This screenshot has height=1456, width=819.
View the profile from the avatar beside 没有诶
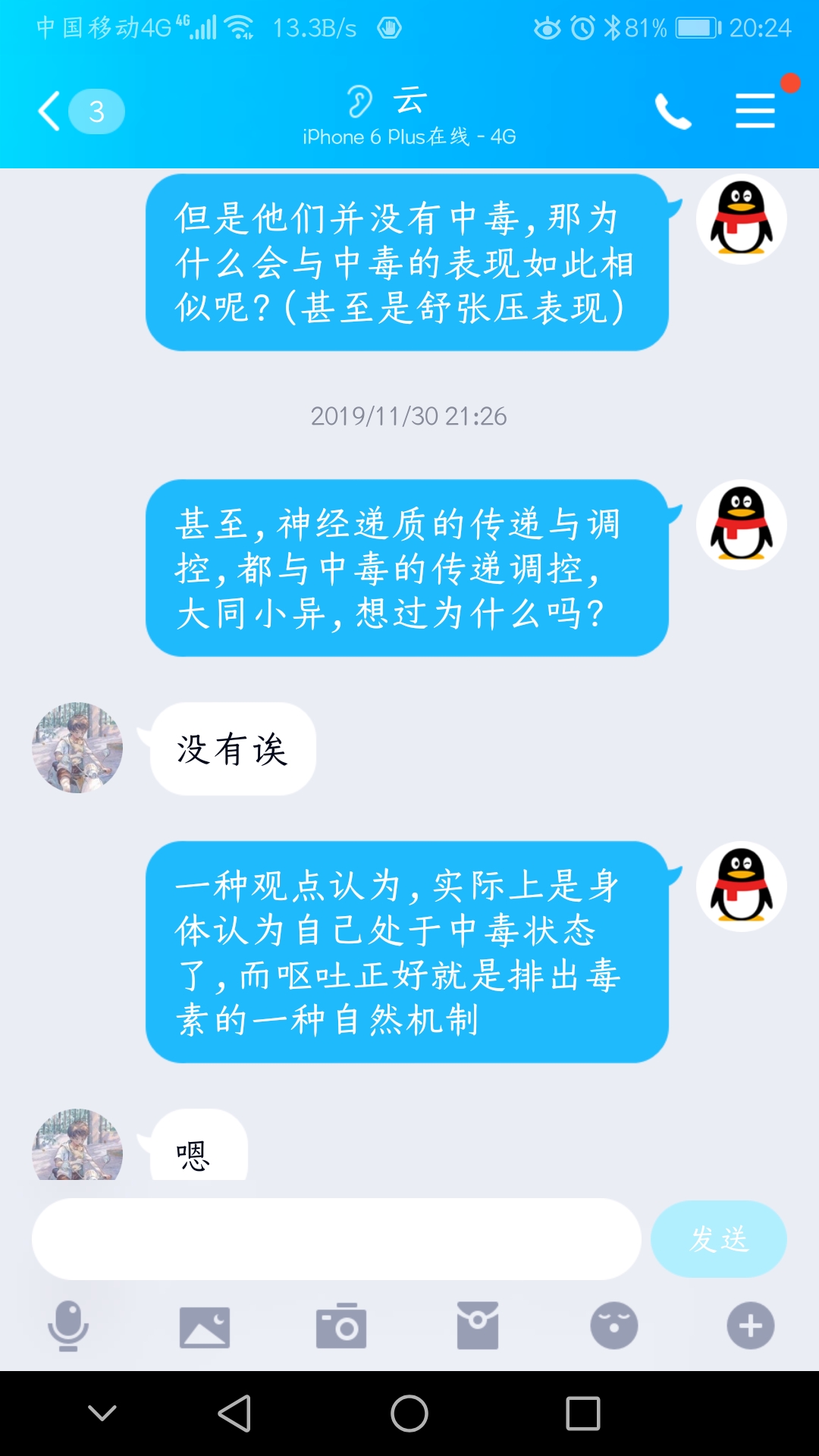click(x=77, y=748)
